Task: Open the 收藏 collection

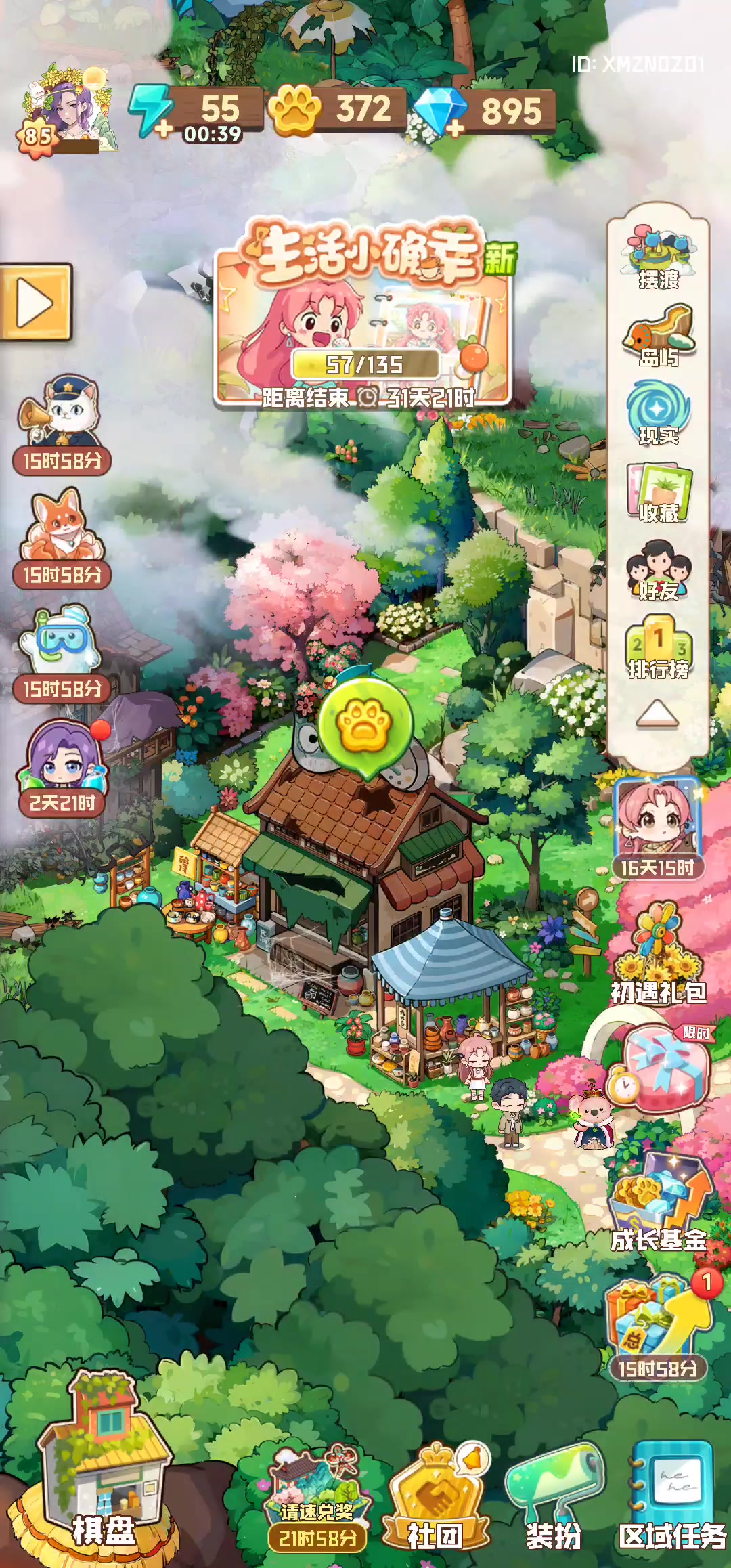Action: [658, 493]
